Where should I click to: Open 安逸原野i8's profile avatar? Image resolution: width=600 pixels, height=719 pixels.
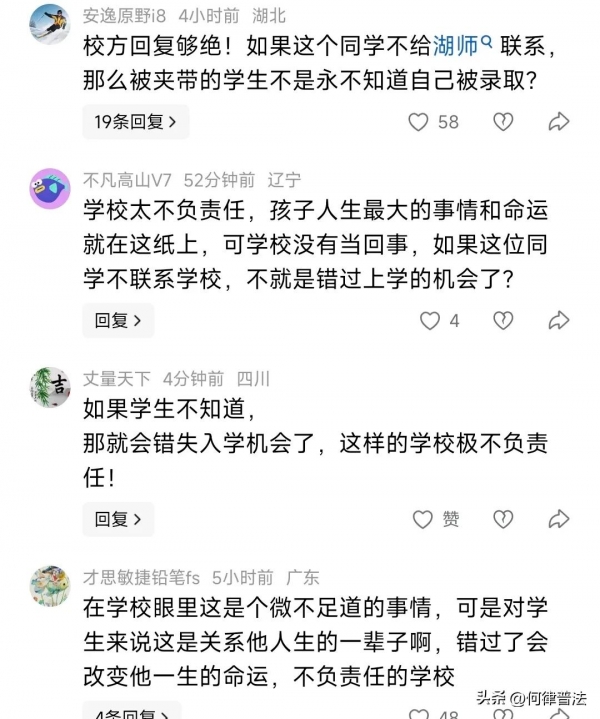click(x=49, y=23)
